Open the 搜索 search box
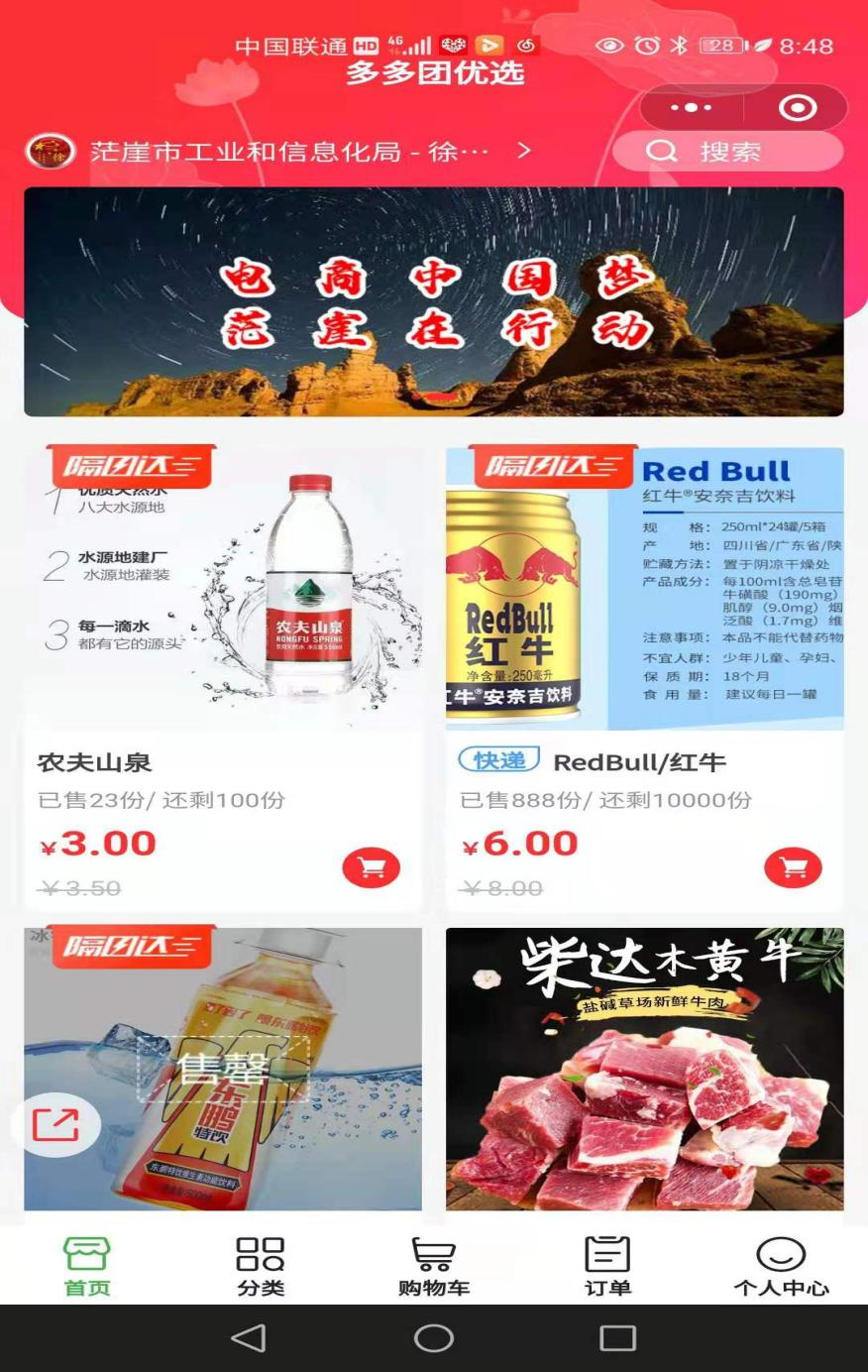 tap(727, 152)
